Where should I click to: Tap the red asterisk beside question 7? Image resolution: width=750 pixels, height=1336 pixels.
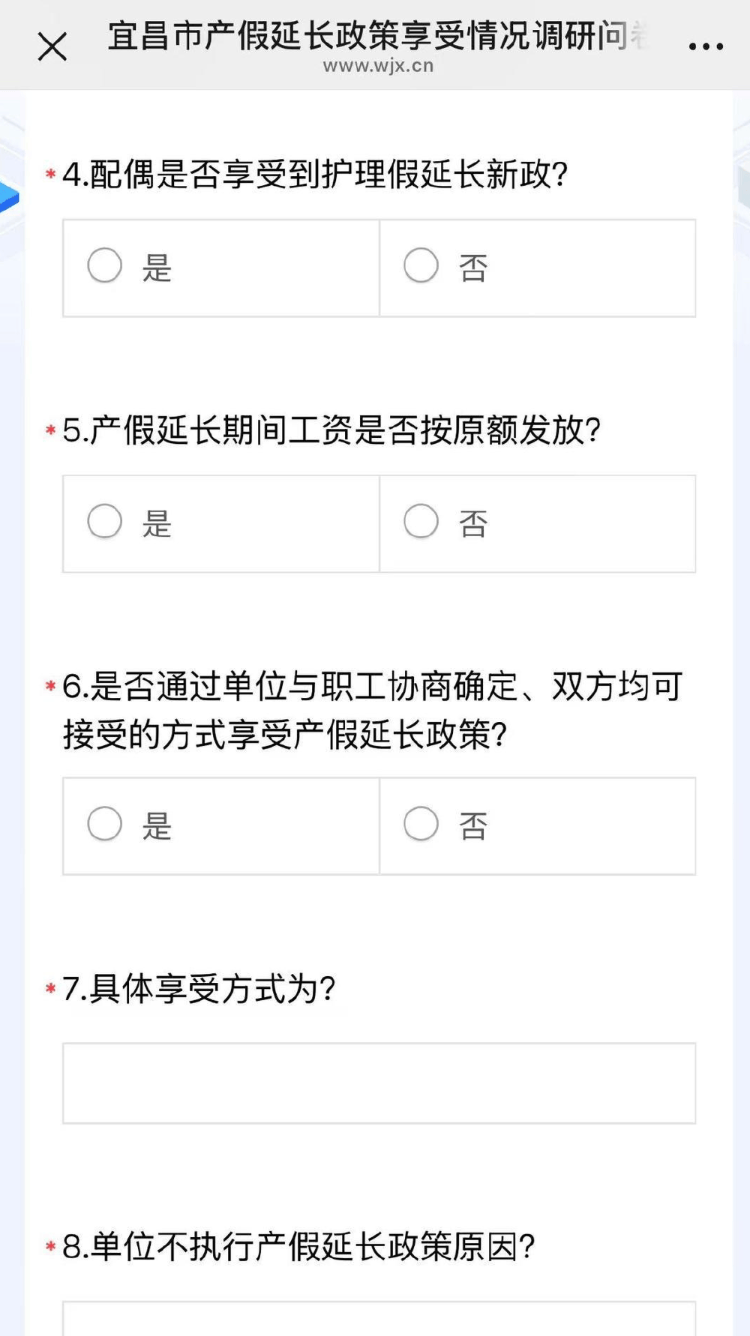[49, 990]
